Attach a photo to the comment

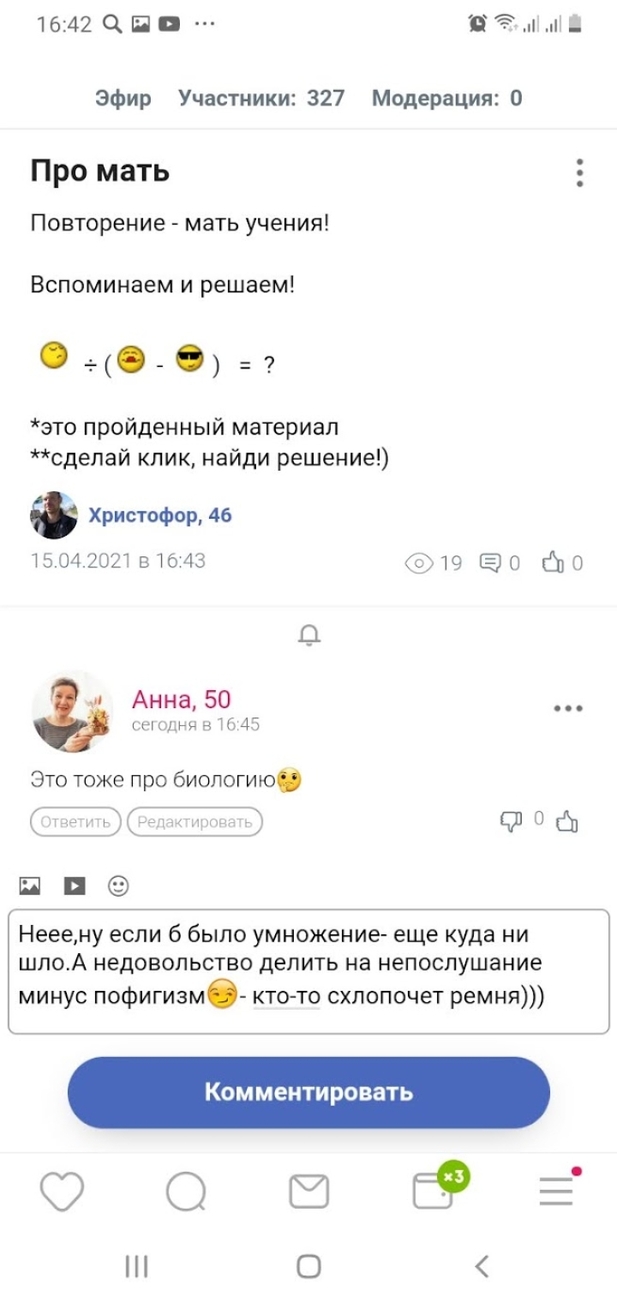click(30, 885)
